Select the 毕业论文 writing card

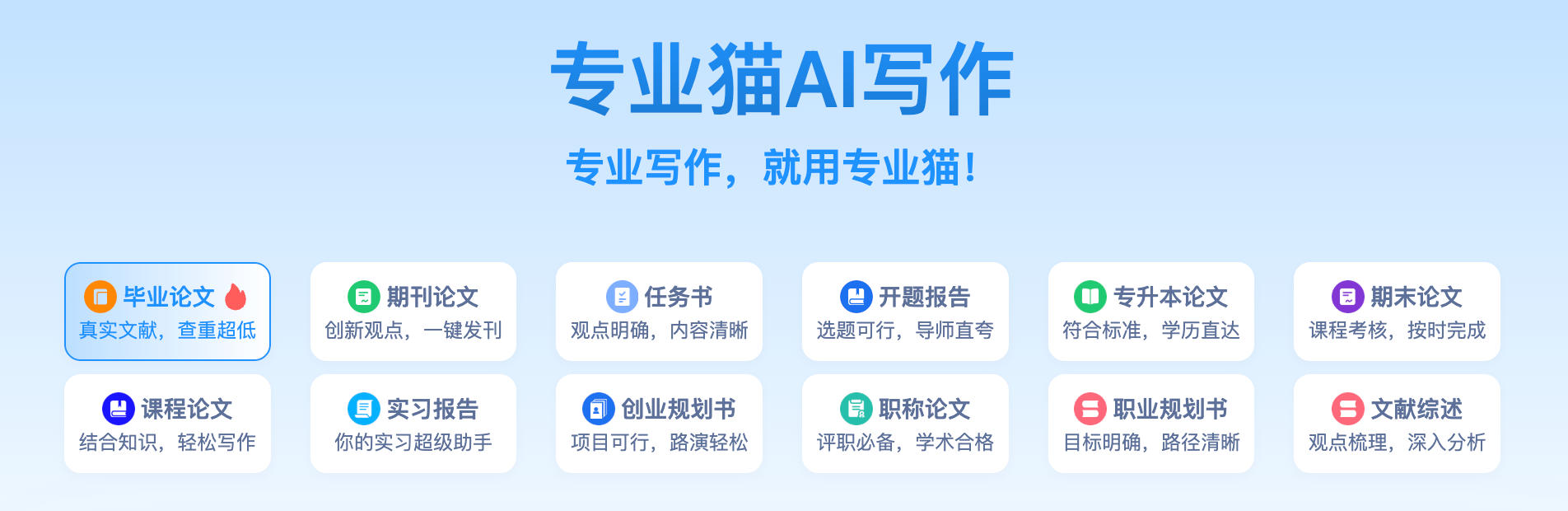coord(167,312)
